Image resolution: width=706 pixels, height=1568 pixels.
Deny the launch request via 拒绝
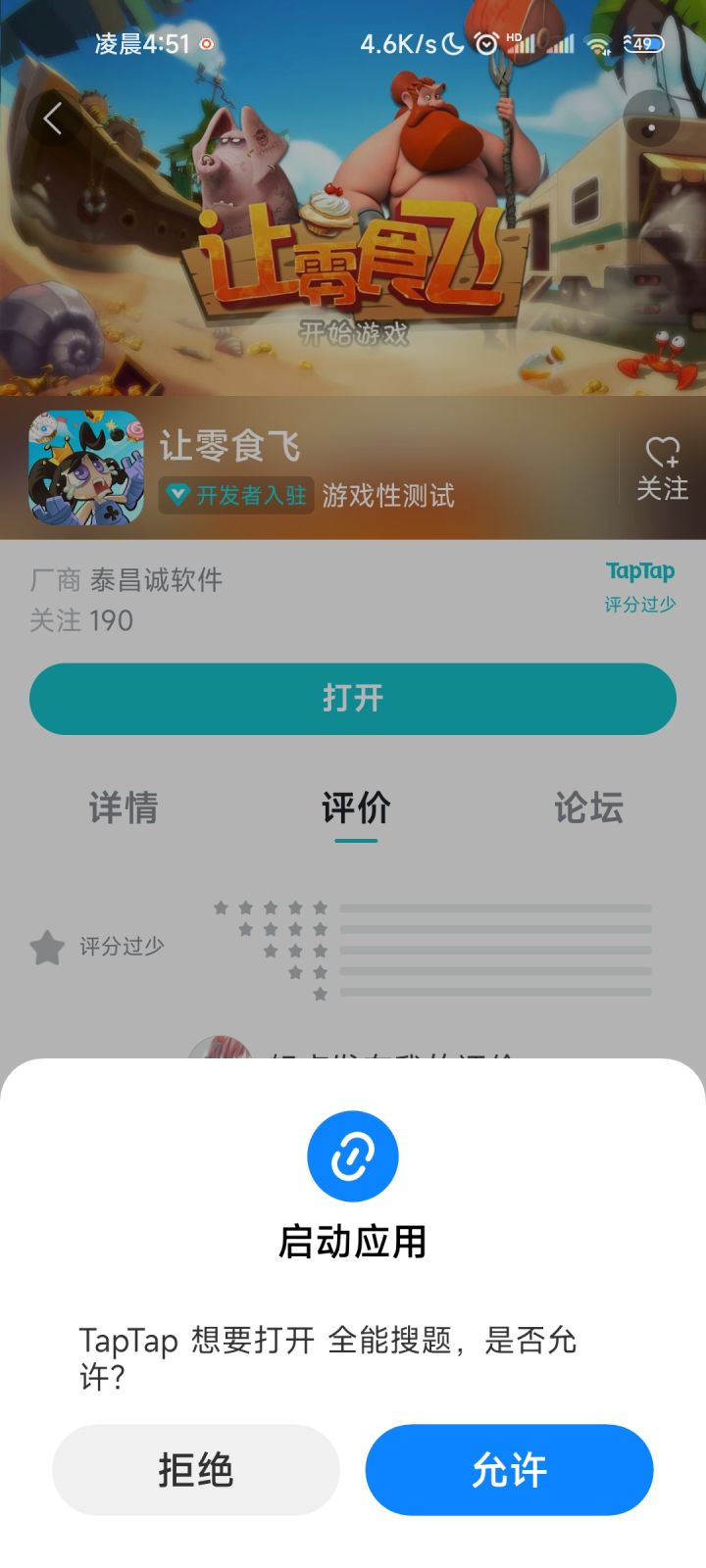pyautogui.click(x=196, y=1469)
